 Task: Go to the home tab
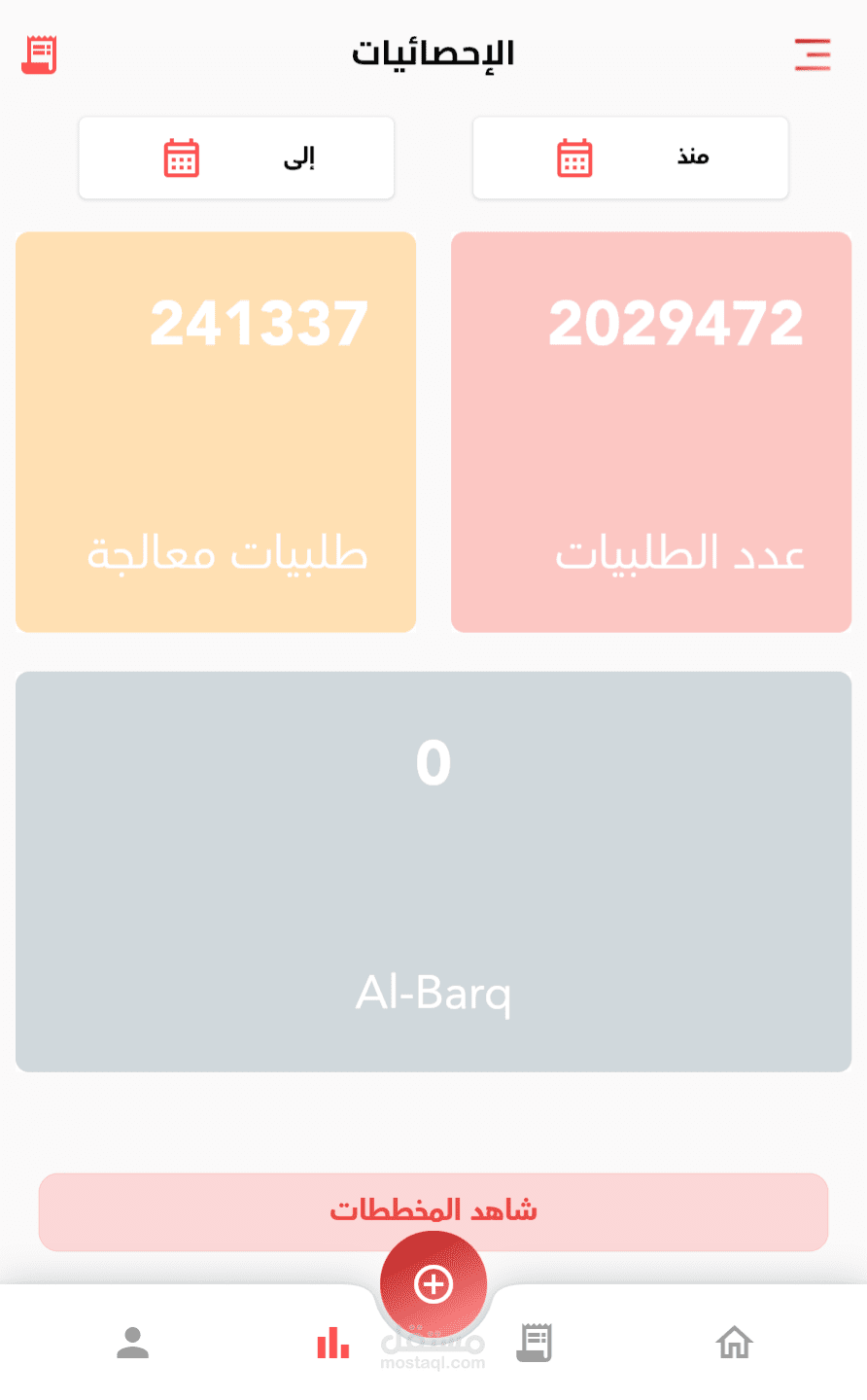point(735,1343)
